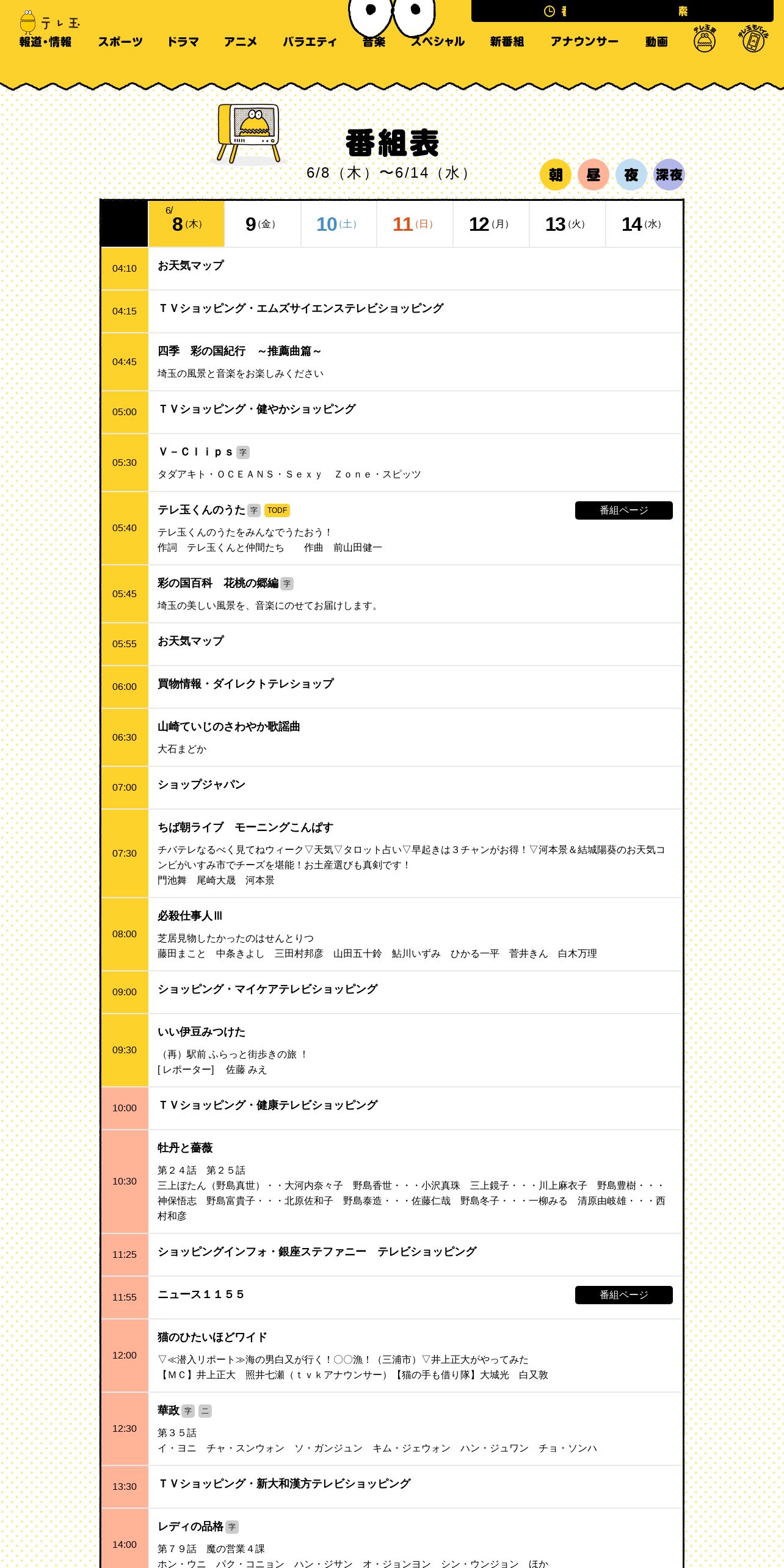
Task: Switch to the 9 (金) Friday tab
Action: pos(263,224)
